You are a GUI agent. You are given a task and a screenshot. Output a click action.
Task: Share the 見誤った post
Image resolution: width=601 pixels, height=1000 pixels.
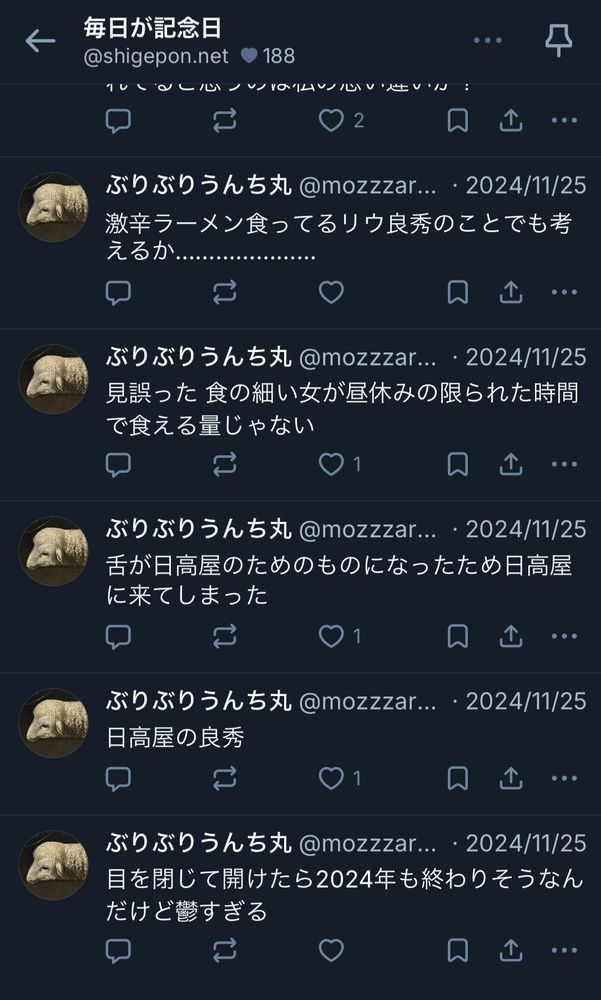click(x=511, y=464)
